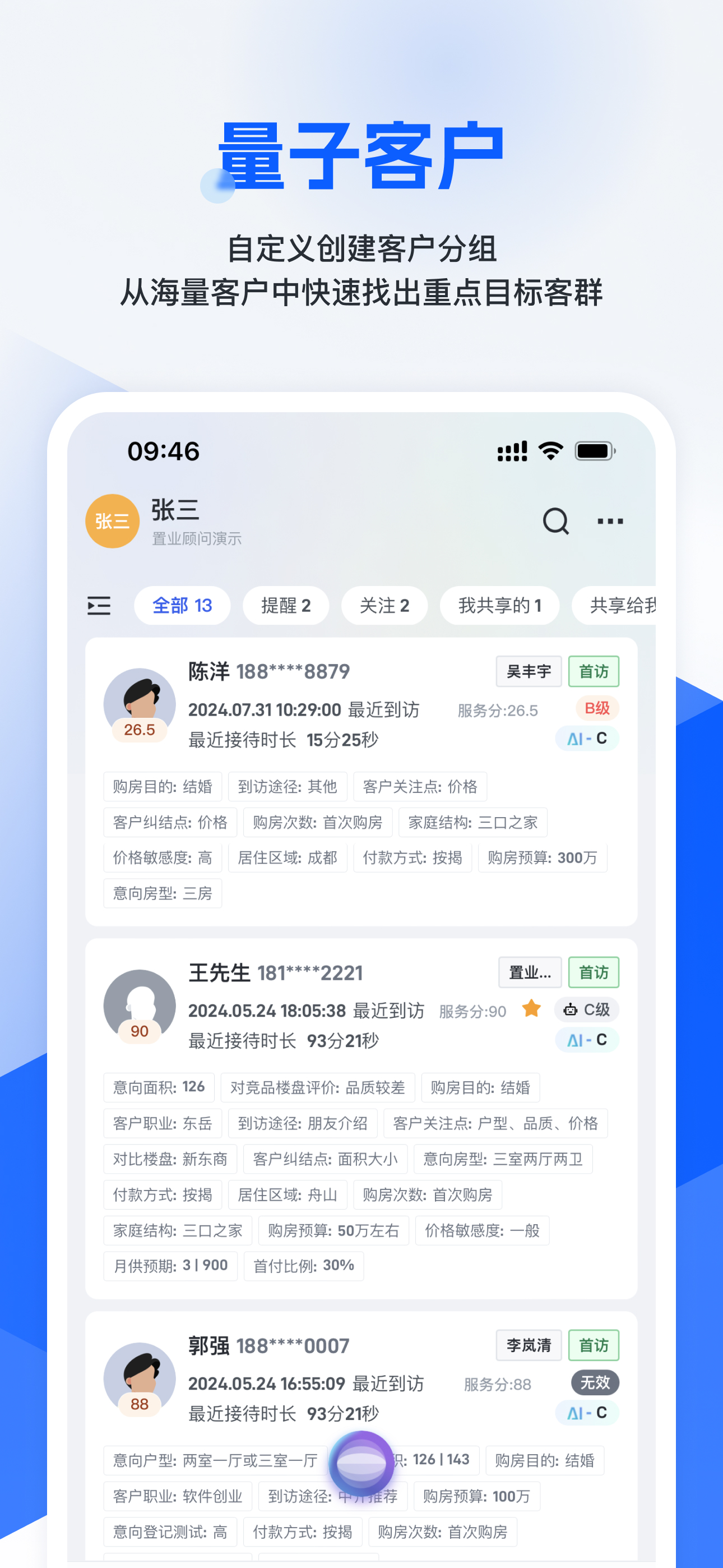723x1568 pixels.
Task: Click the 首访 button on 王先生's card
Action: point(594,972)
